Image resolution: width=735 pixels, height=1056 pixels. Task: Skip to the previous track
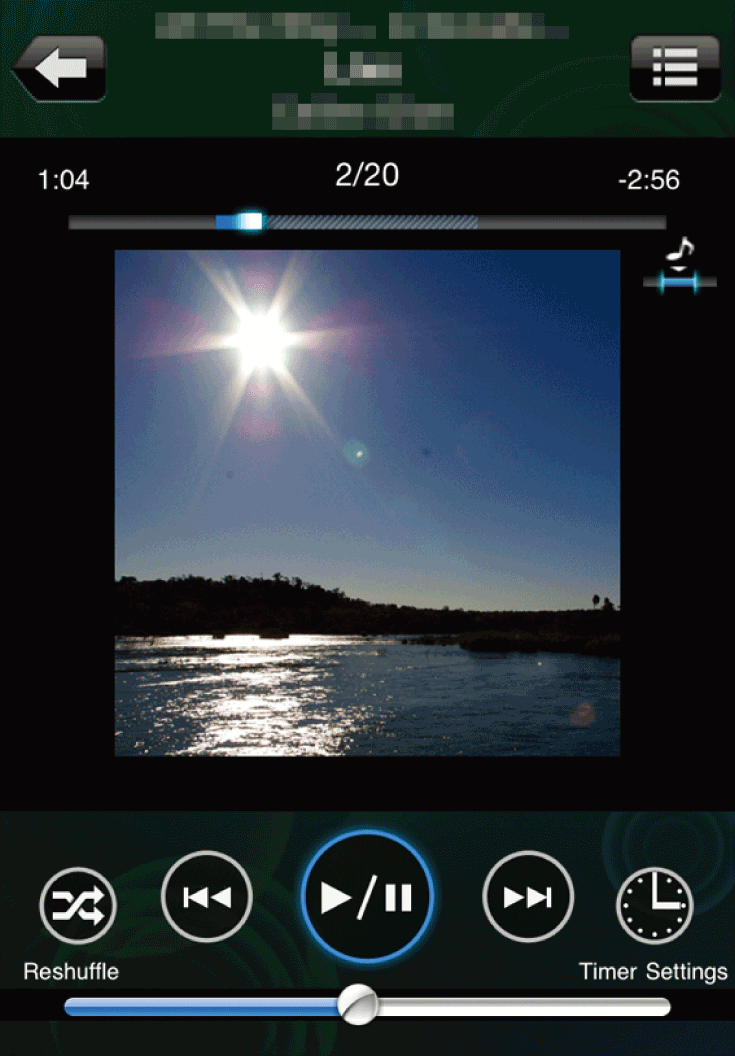pos(207,897)
